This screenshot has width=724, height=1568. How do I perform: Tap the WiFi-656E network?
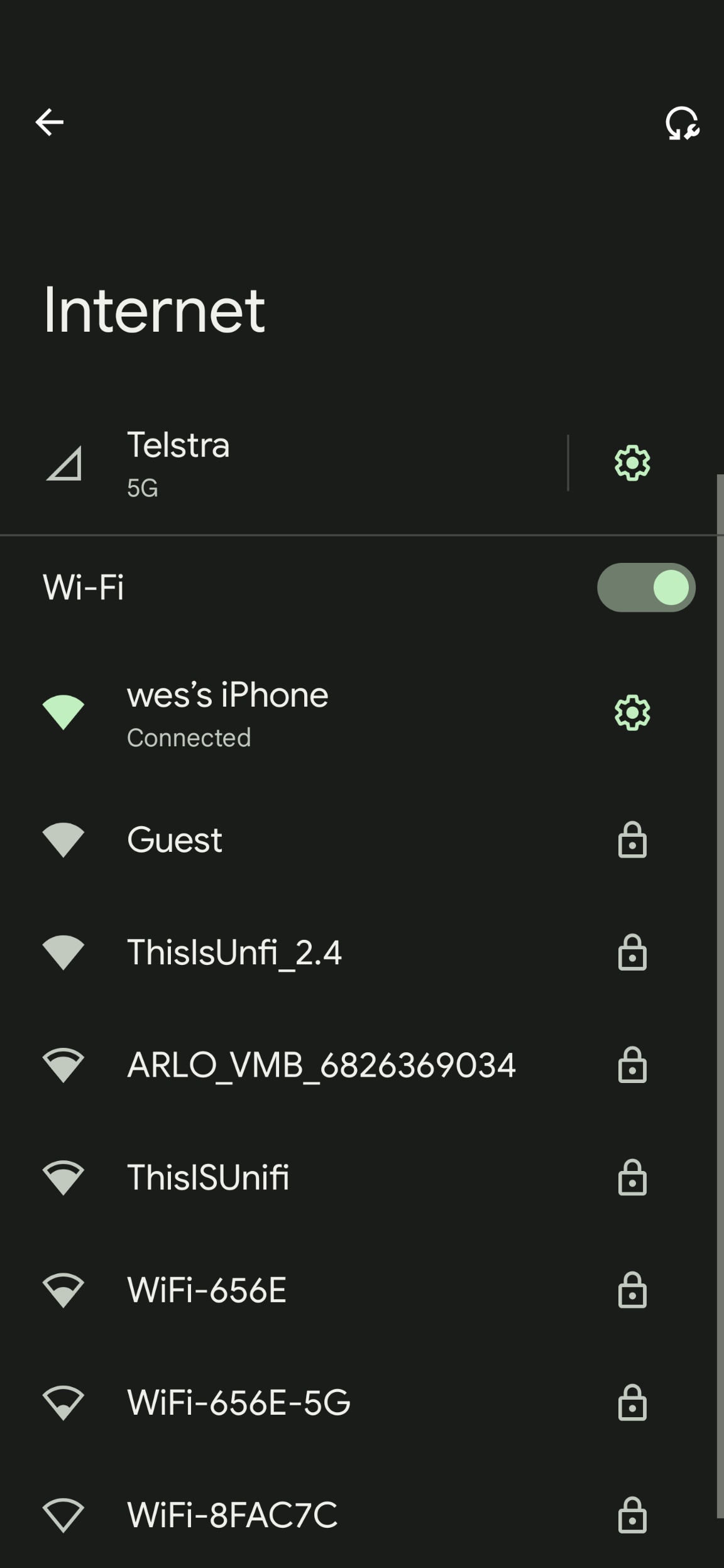click(x=358, y=1290)
